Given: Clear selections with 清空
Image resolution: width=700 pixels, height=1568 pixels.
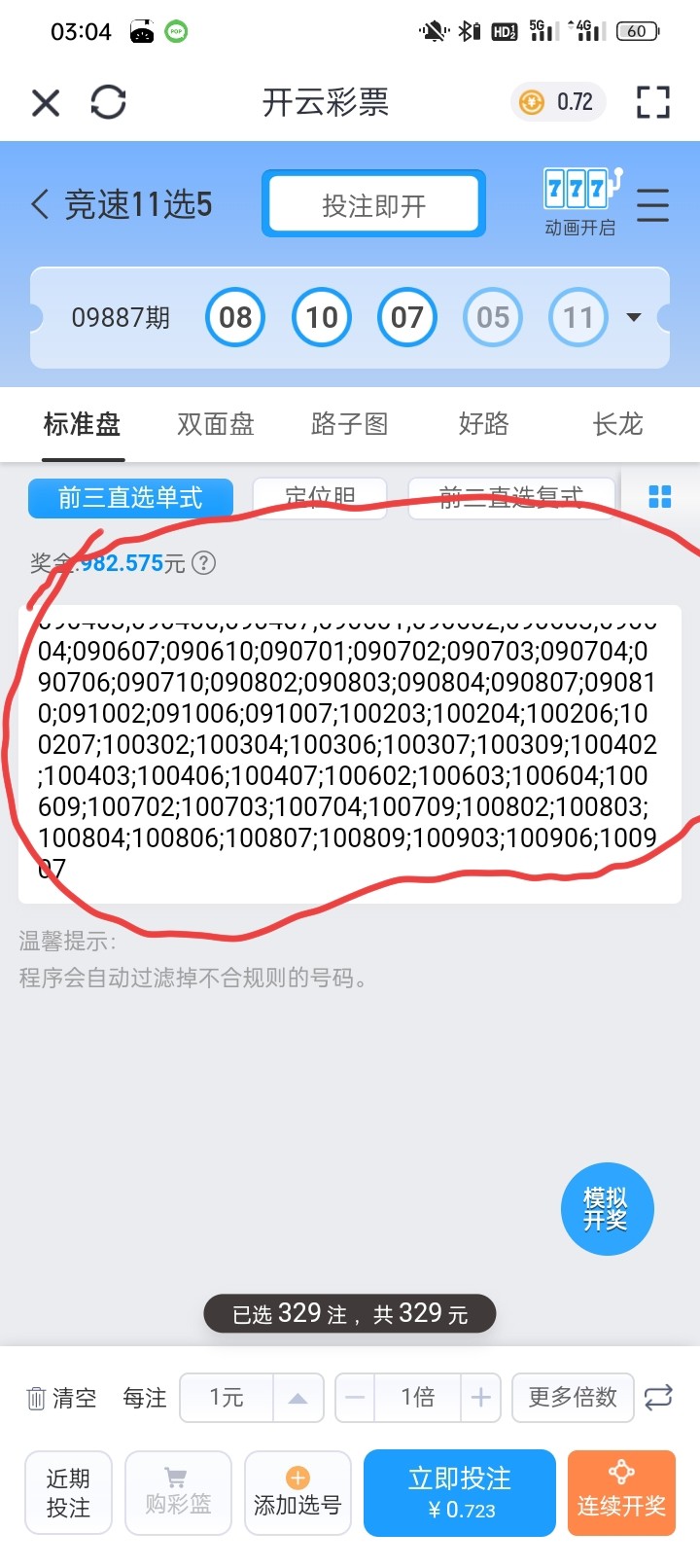Looking at the screenshot, I should pos(62,1398).
